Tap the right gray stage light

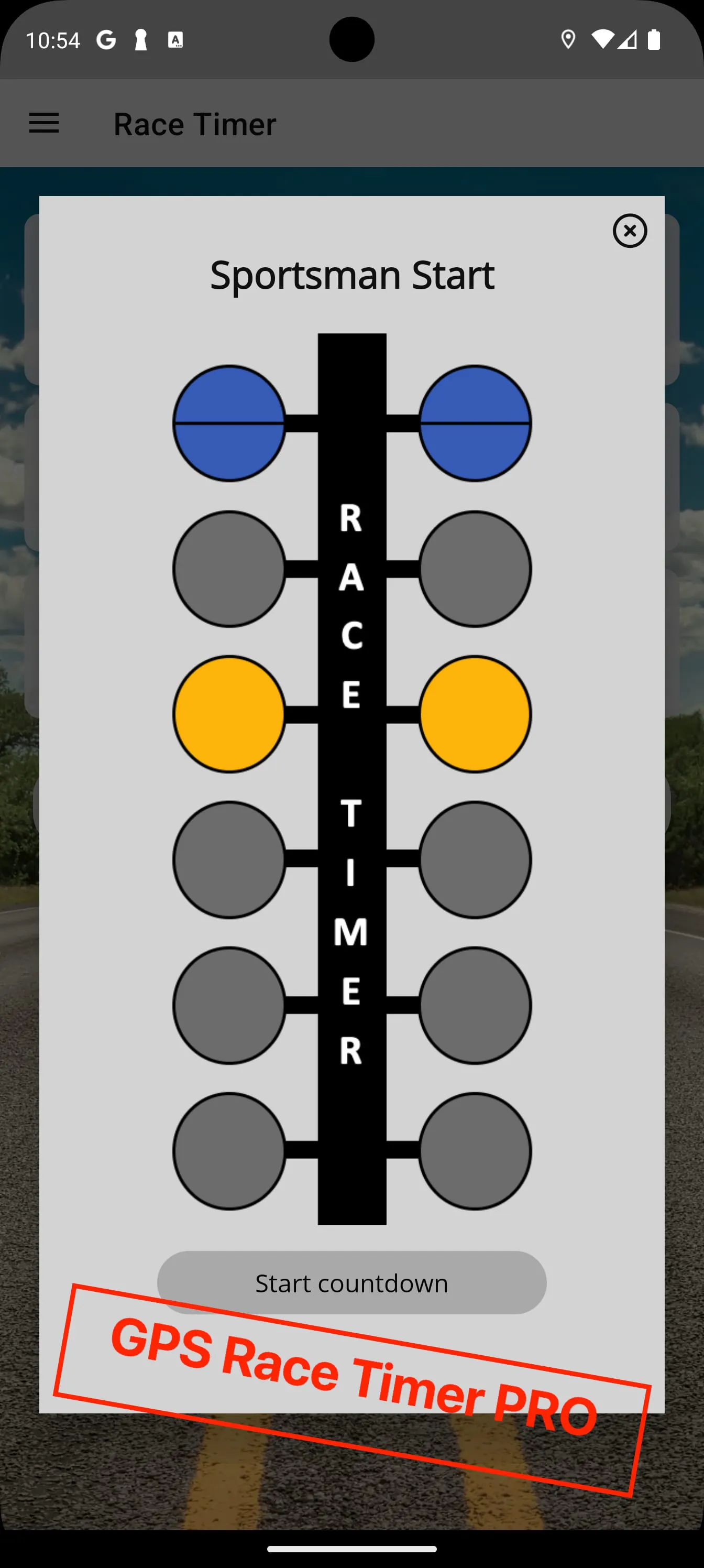tap(475, 569)
